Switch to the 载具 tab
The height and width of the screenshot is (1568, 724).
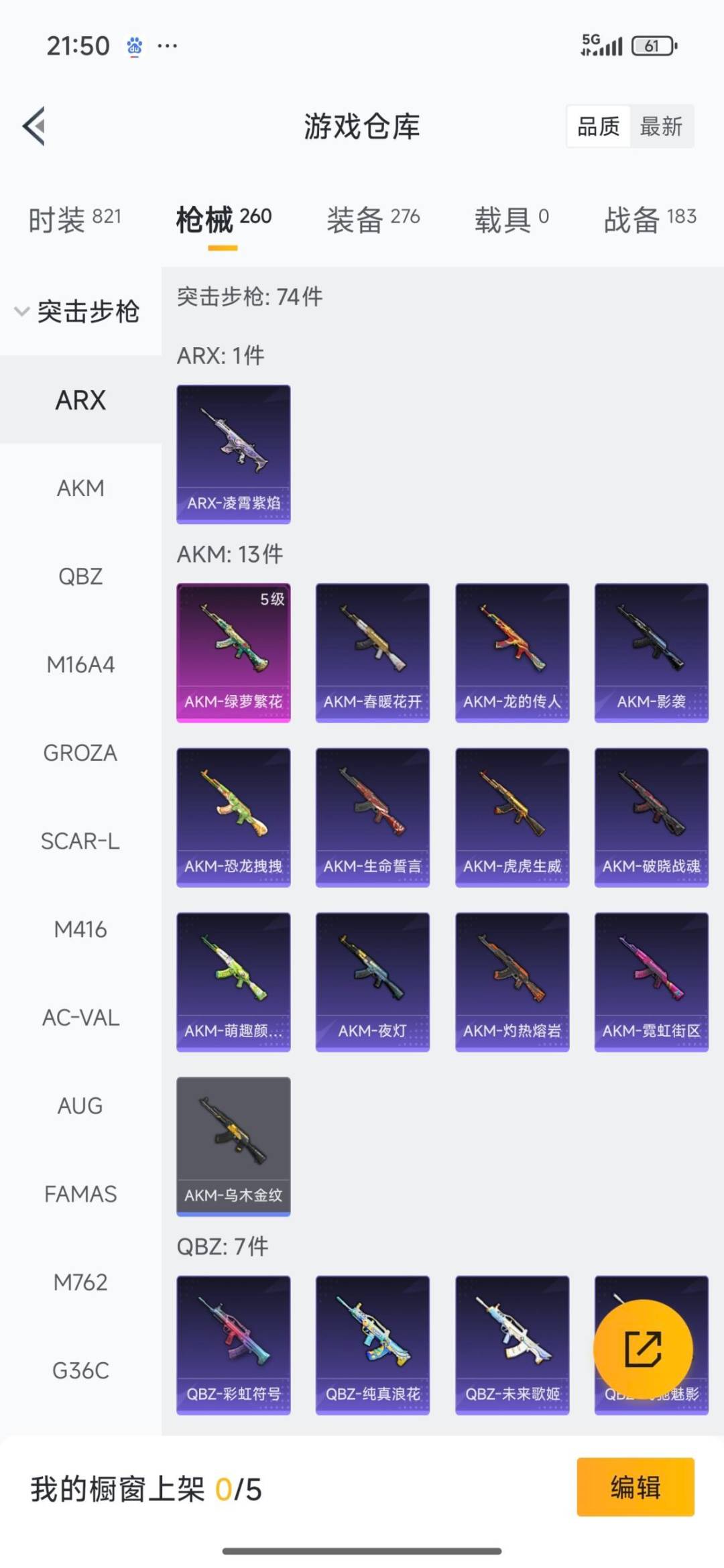coord(511,219)
